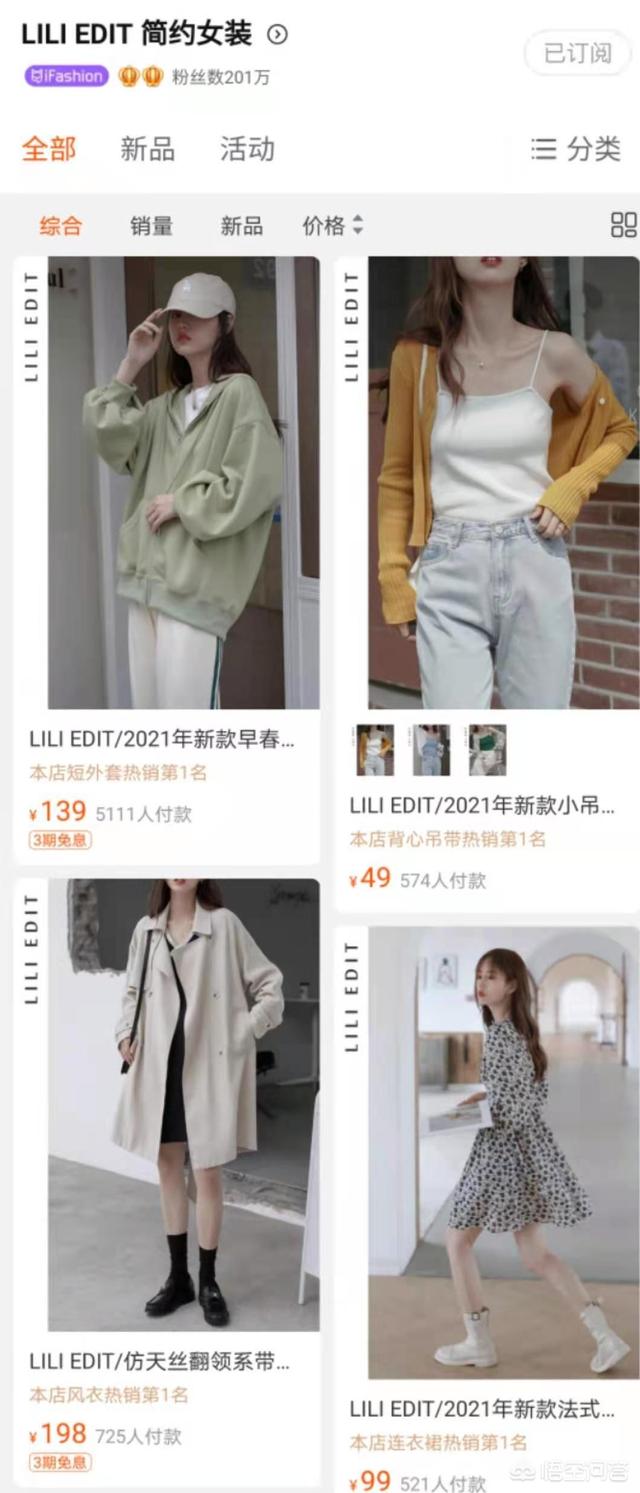The height and width of the screenshot is (1493, 640).
Task: Sort products by 综合
Action: [61, 226]
